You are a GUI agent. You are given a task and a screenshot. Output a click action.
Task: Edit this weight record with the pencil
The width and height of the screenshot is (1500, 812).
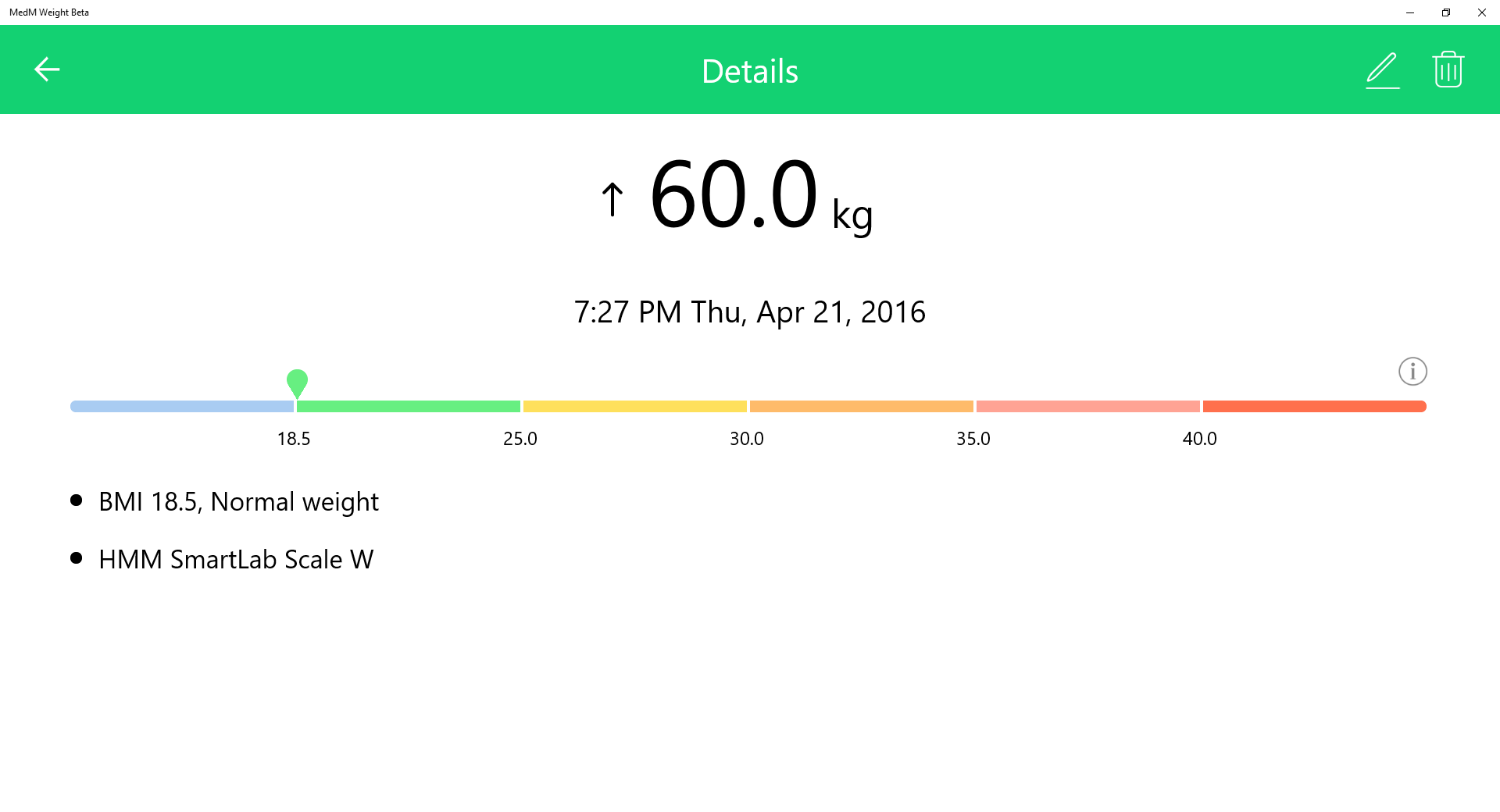[x=1382, y=70]
